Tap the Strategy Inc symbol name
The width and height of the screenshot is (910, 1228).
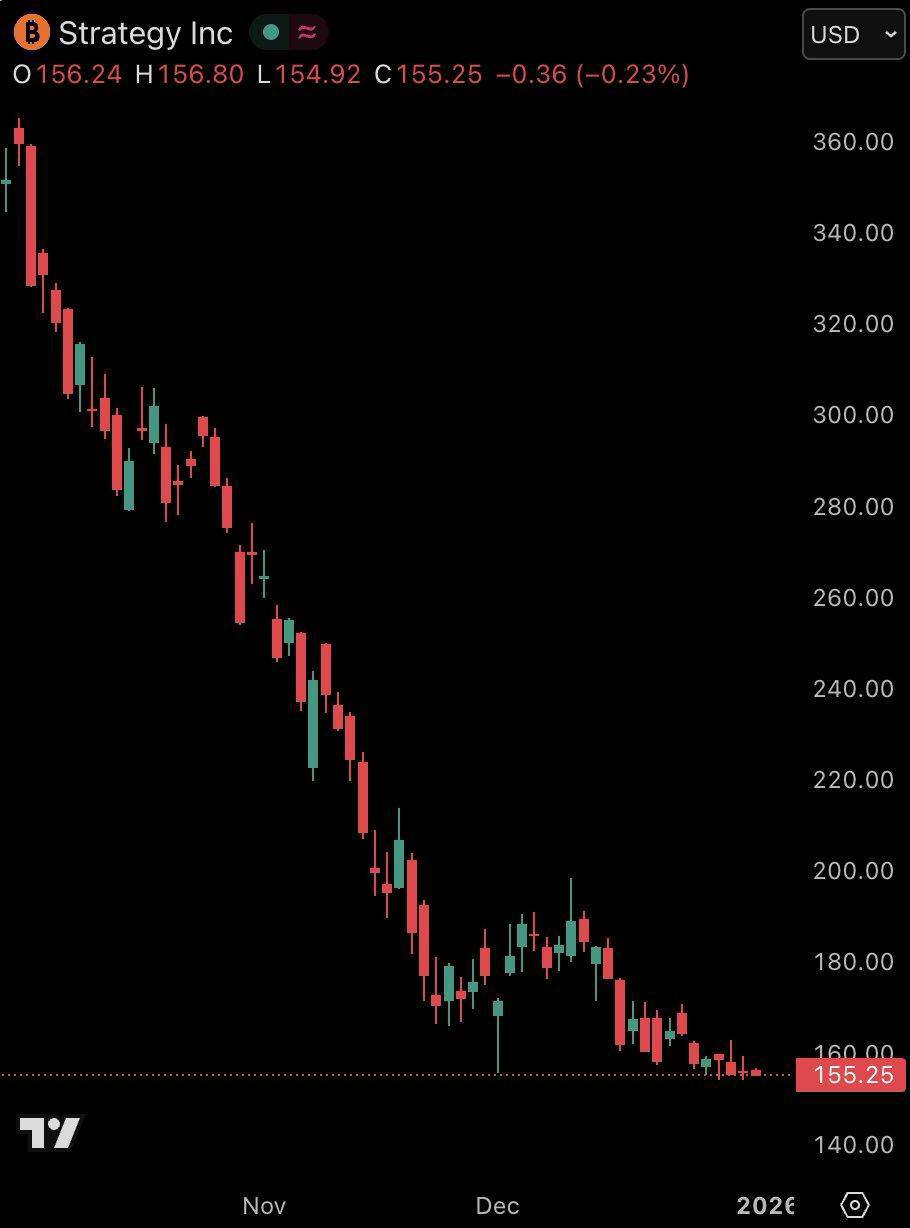click(x=145, y=33)
